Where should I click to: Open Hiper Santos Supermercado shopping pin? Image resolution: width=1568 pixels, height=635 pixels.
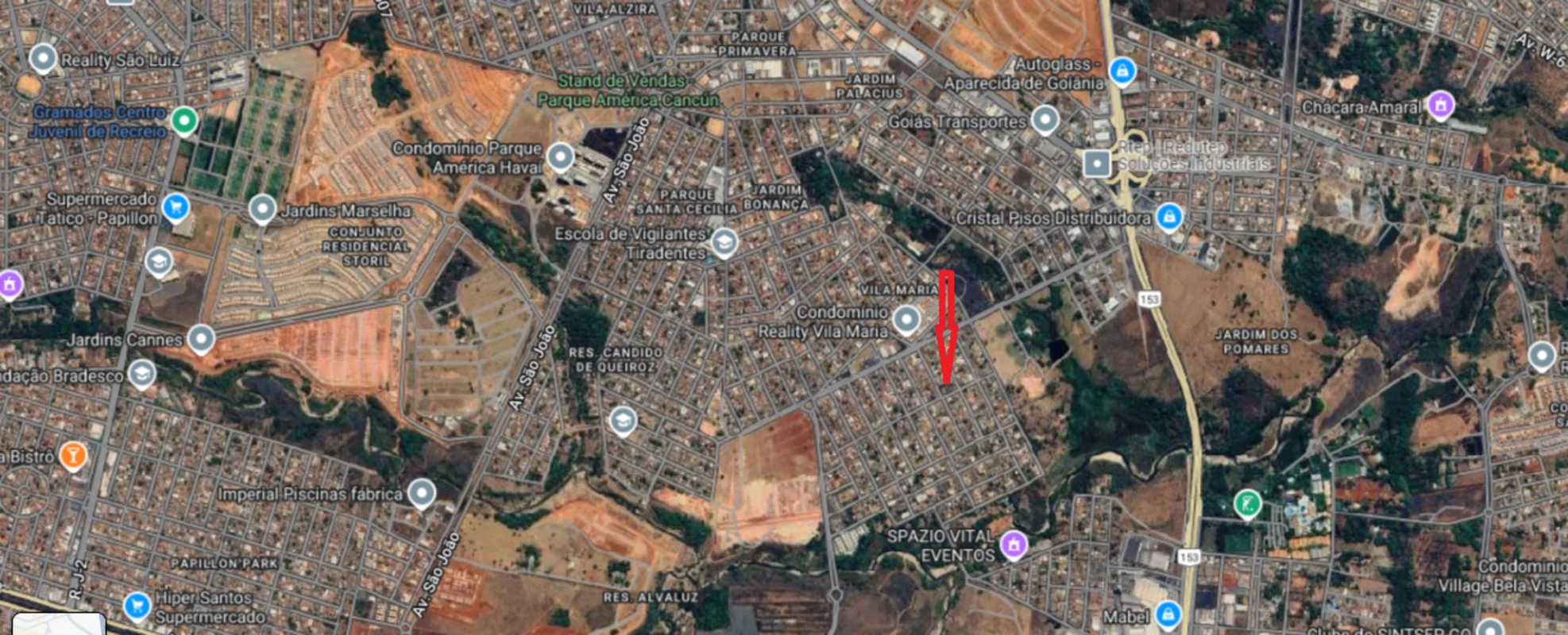pos(137,606)
